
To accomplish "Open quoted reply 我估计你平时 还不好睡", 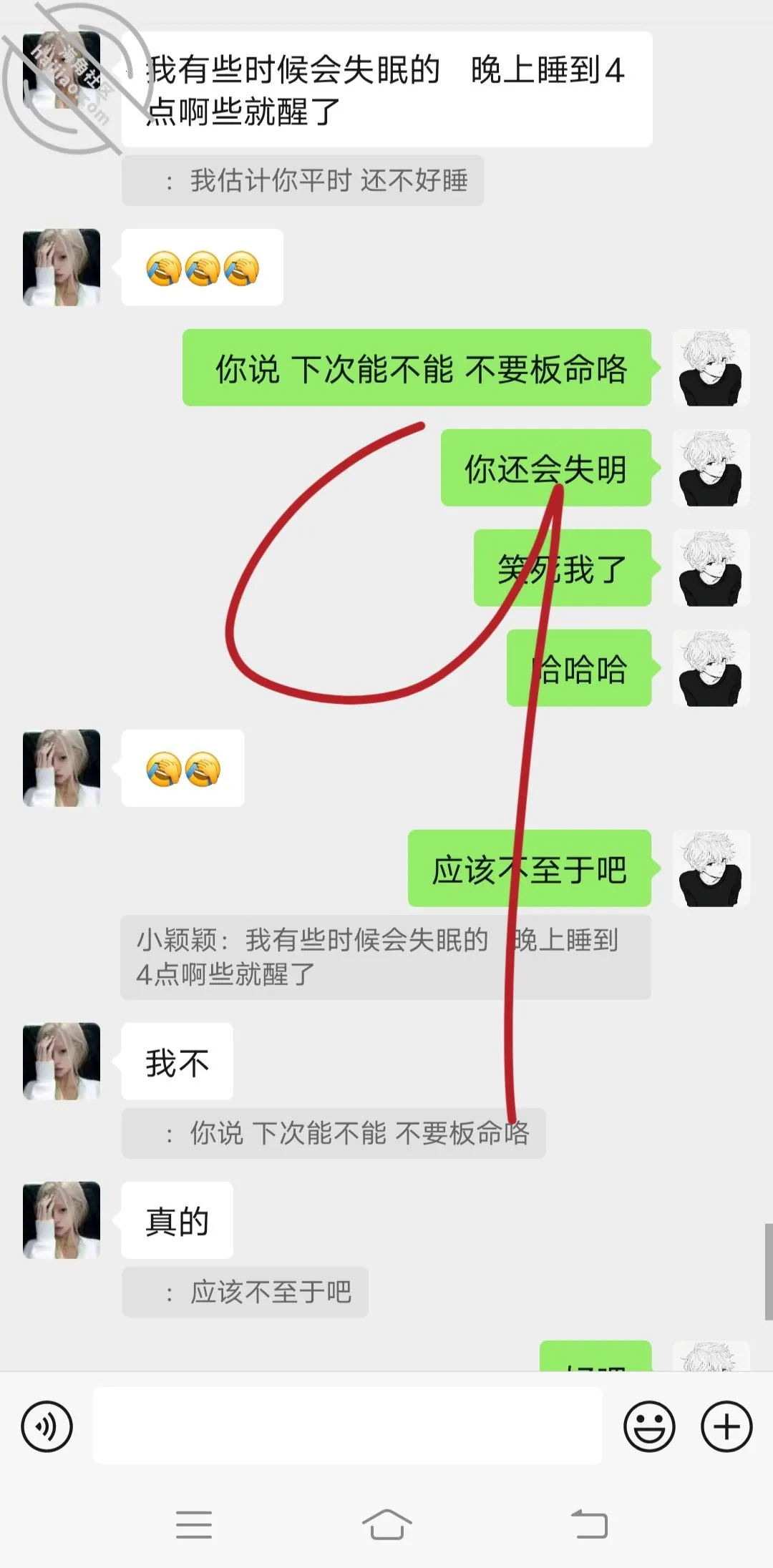I will [x=303, y=180].
